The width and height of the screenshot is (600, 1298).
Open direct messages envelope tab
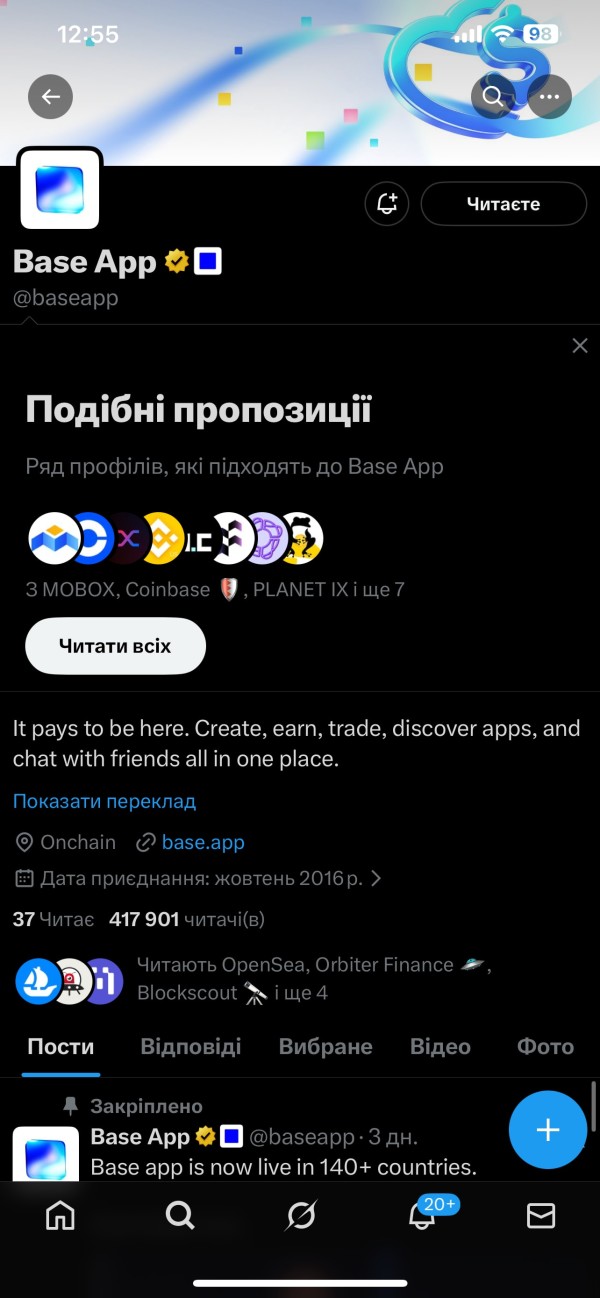coord(541,1215)
